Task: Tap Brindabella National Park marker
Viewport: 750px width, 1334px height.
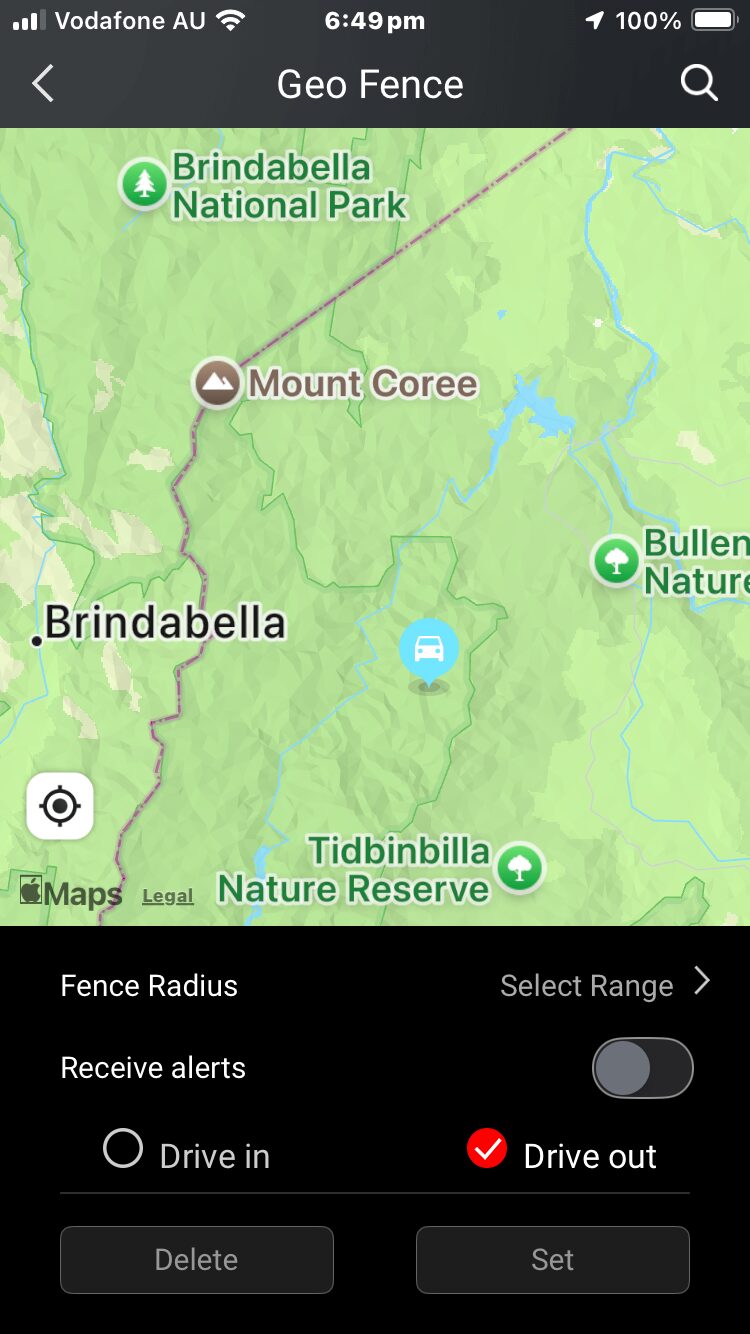Action: [x=145, y=184]
